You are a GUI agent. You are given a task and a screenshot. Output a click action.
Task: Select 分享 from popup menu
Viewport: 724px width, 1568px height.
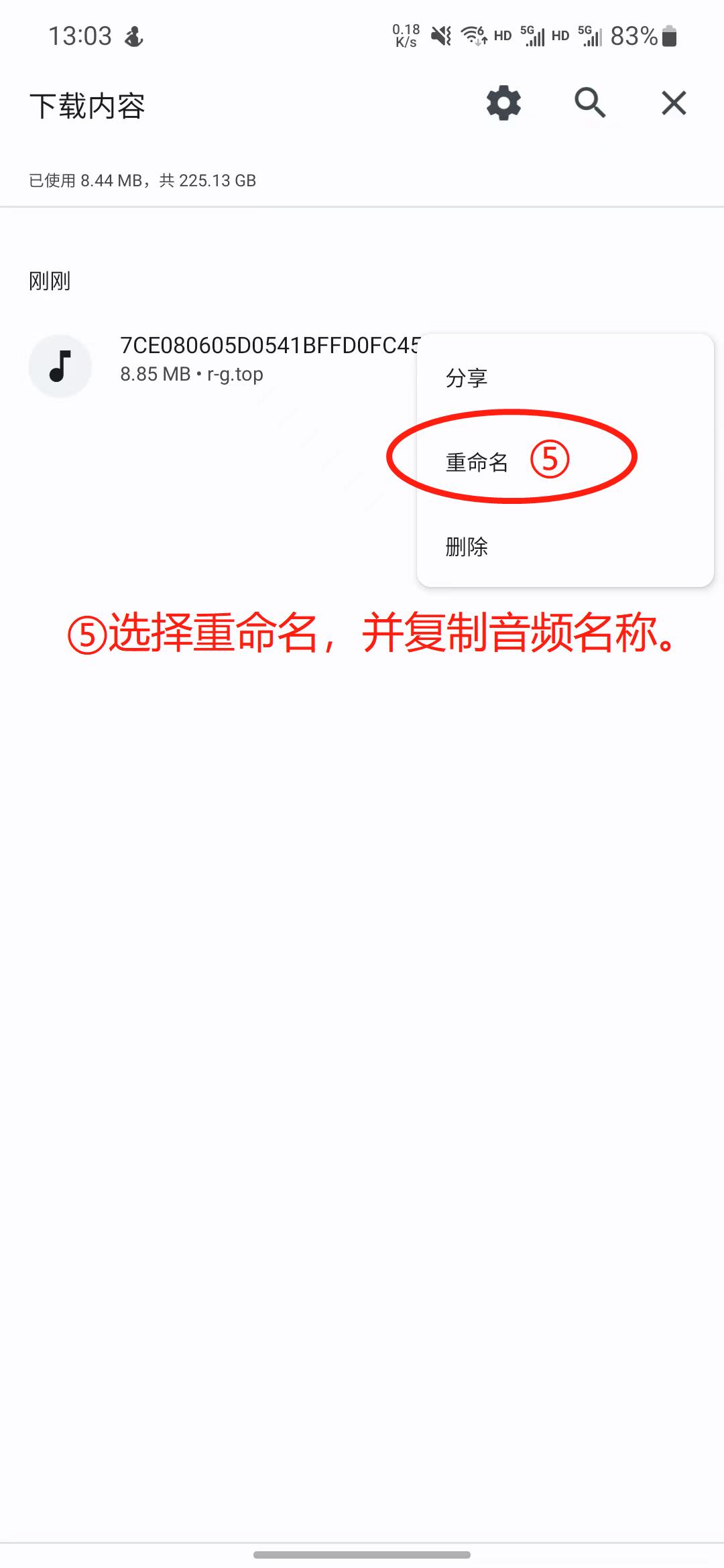(467, 378)
